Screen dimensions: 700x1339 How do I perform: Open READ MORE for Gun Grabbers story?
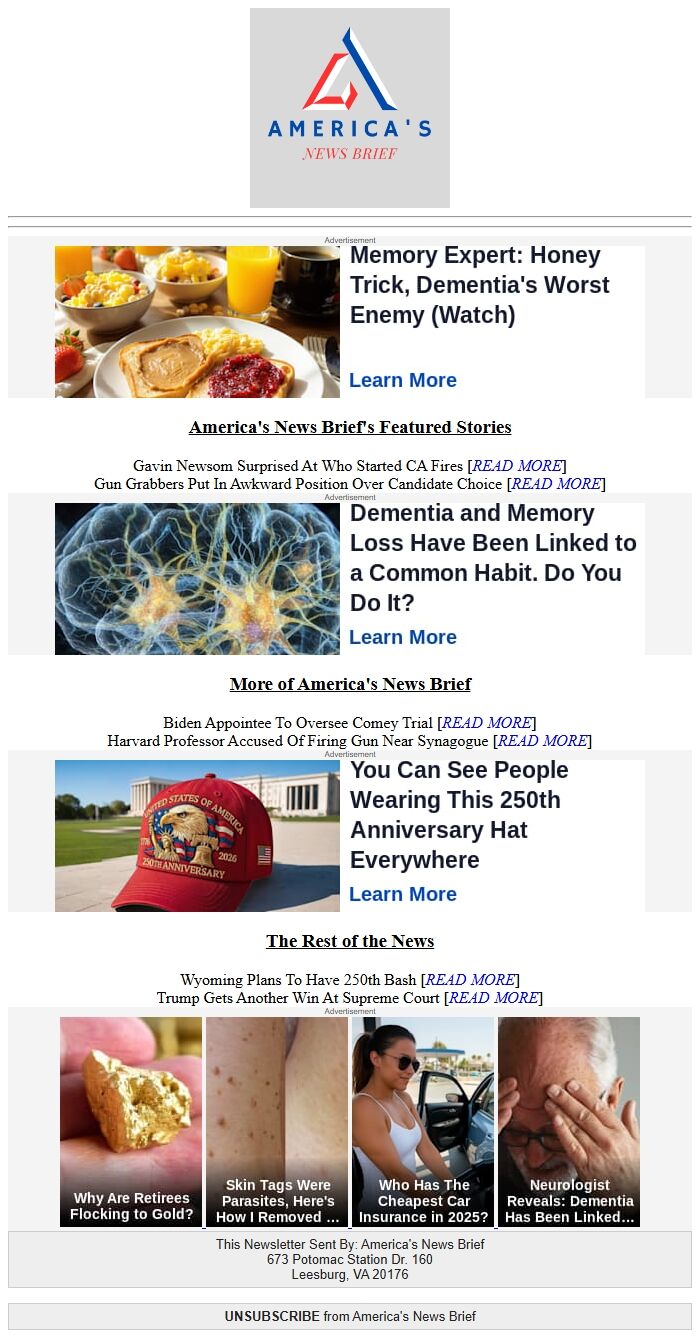(556, 484)
